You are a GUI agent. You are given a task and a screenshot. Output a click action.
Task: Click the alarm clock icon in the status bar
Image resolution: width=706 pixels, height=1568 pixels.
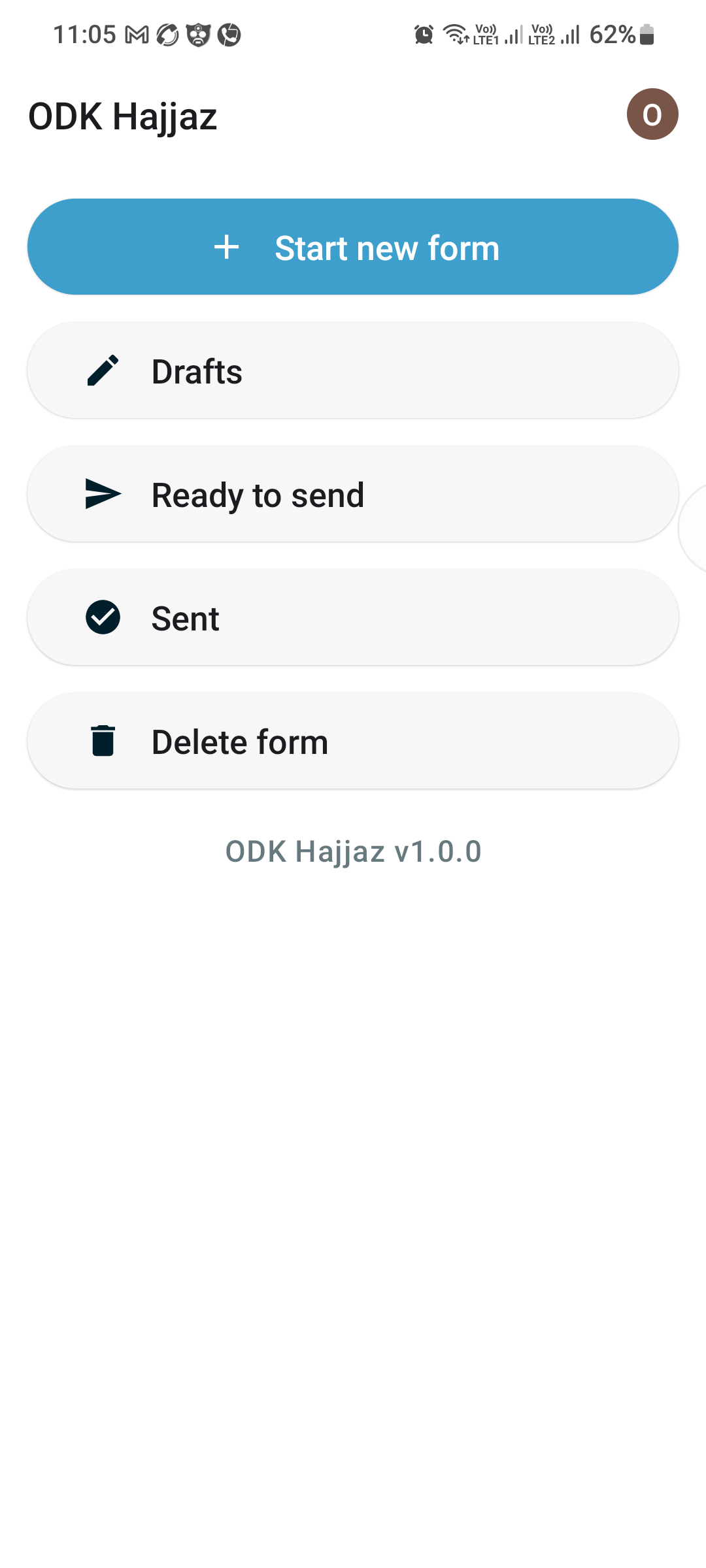pos(423,35)
